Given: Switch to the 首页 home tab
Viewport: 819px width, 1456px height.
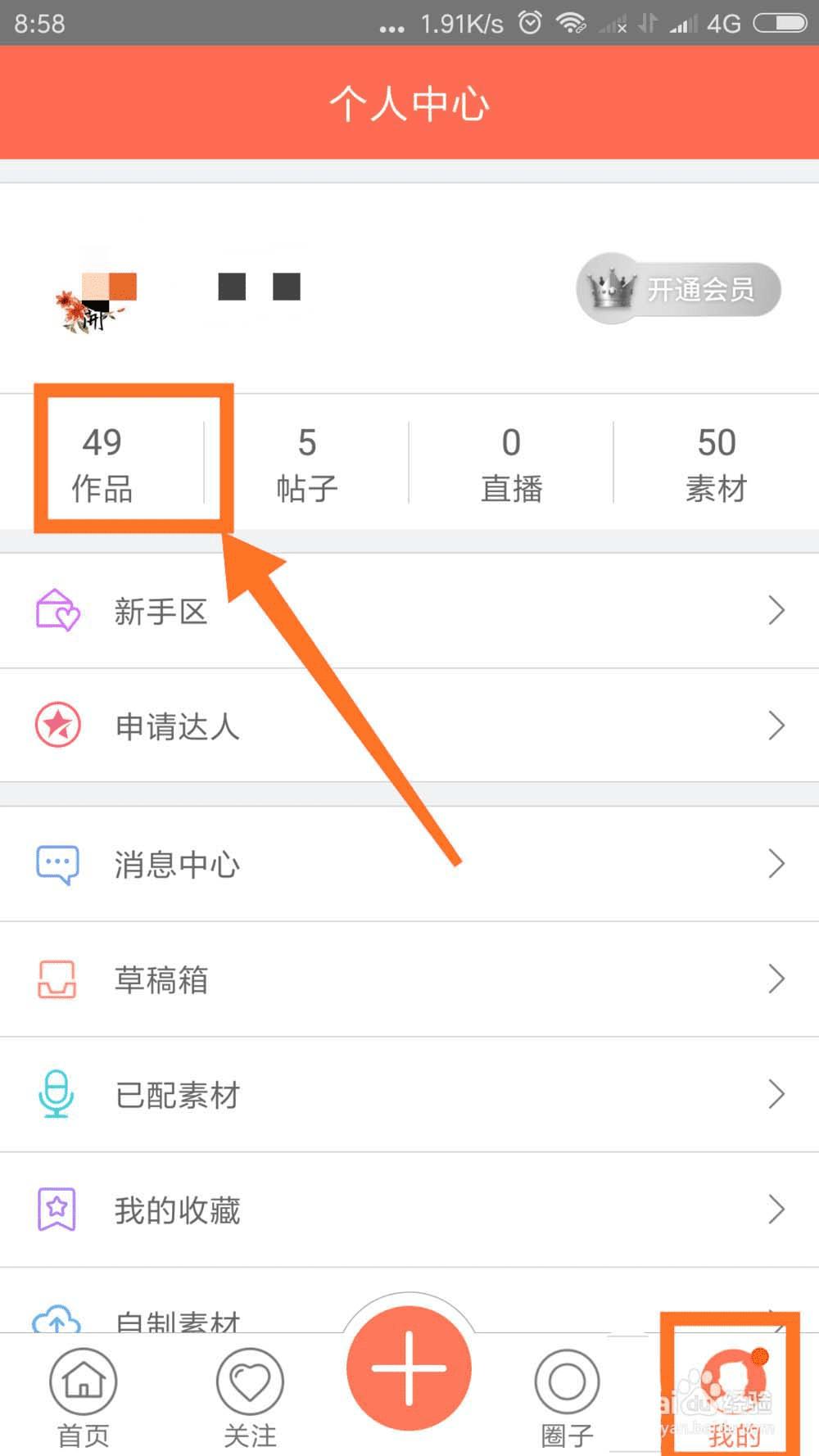Looking at the screenshot, I should point(84,1396).
